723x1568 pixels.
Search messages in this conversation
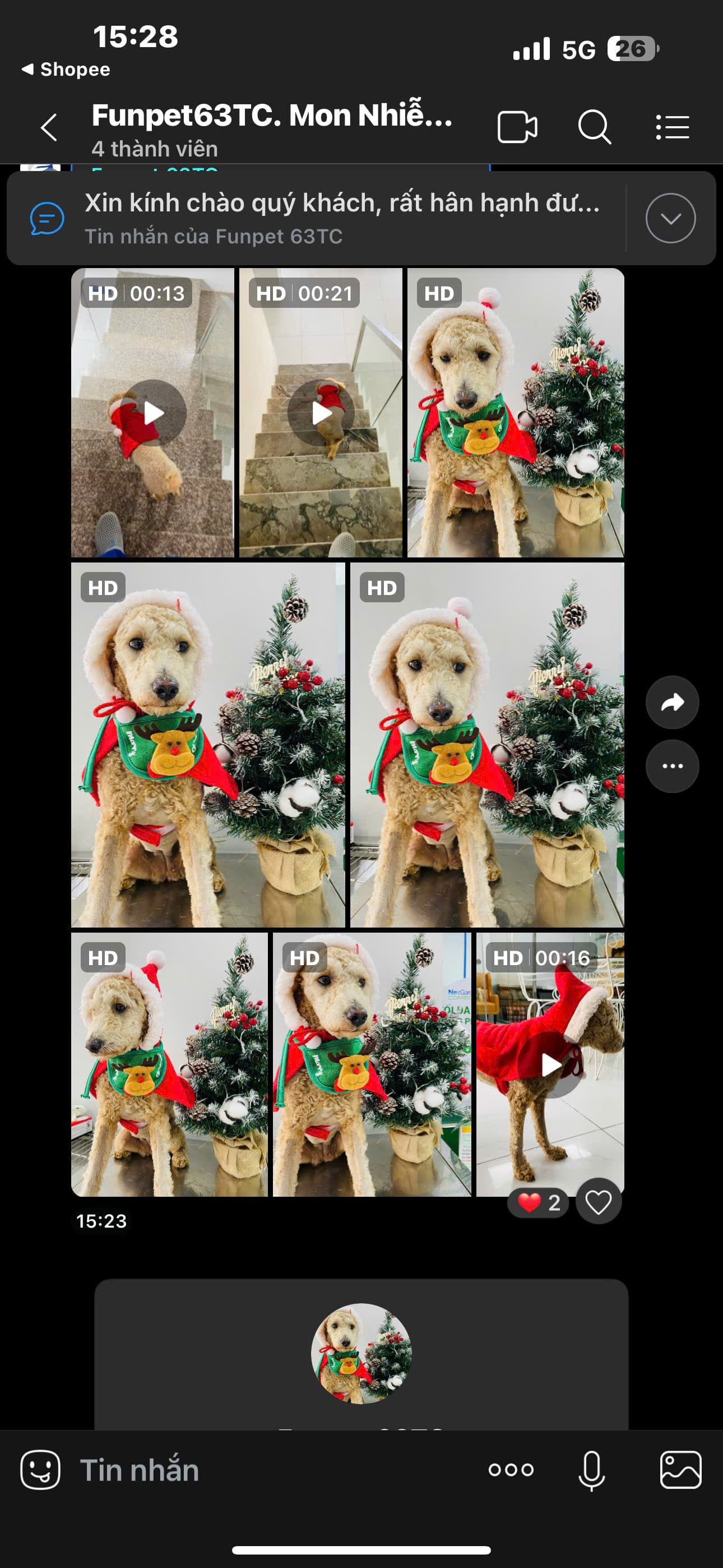[x=594, y=127]
